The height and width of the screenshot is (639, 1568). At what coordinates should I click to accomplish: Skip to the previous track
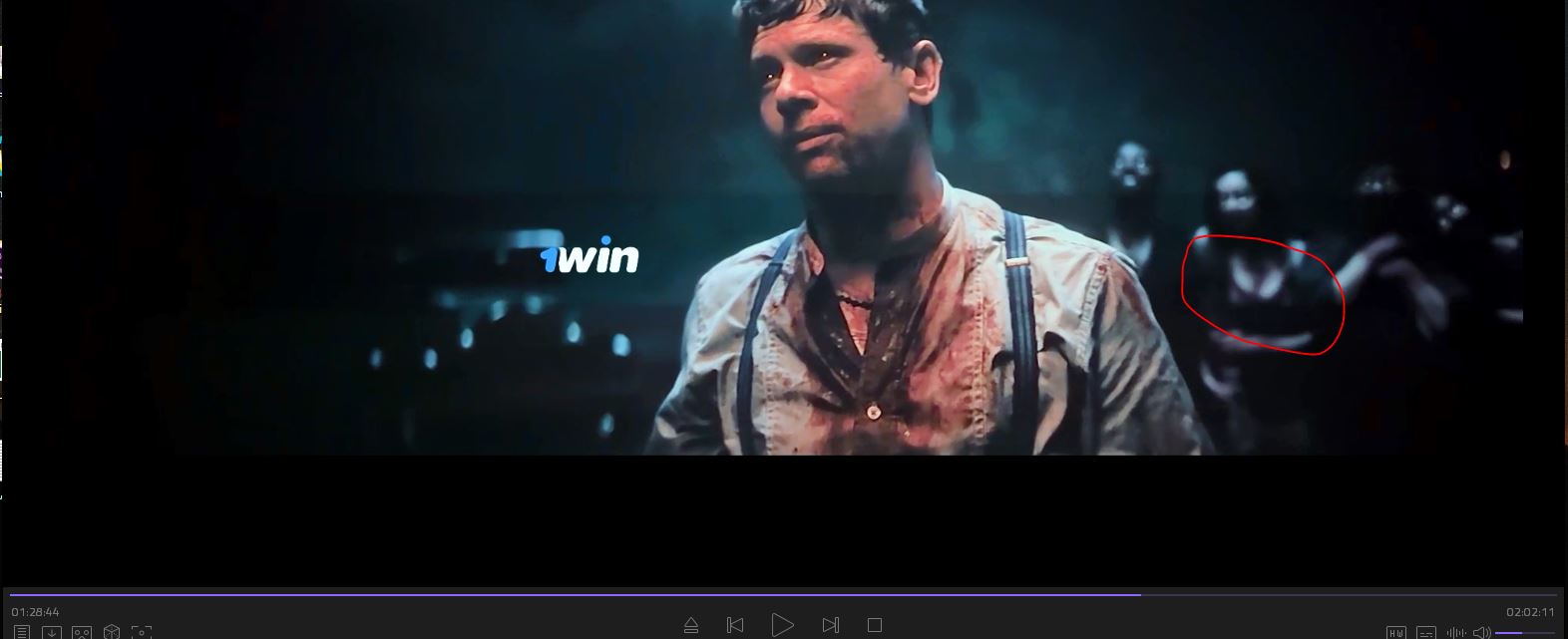click(x=735, y=625)
